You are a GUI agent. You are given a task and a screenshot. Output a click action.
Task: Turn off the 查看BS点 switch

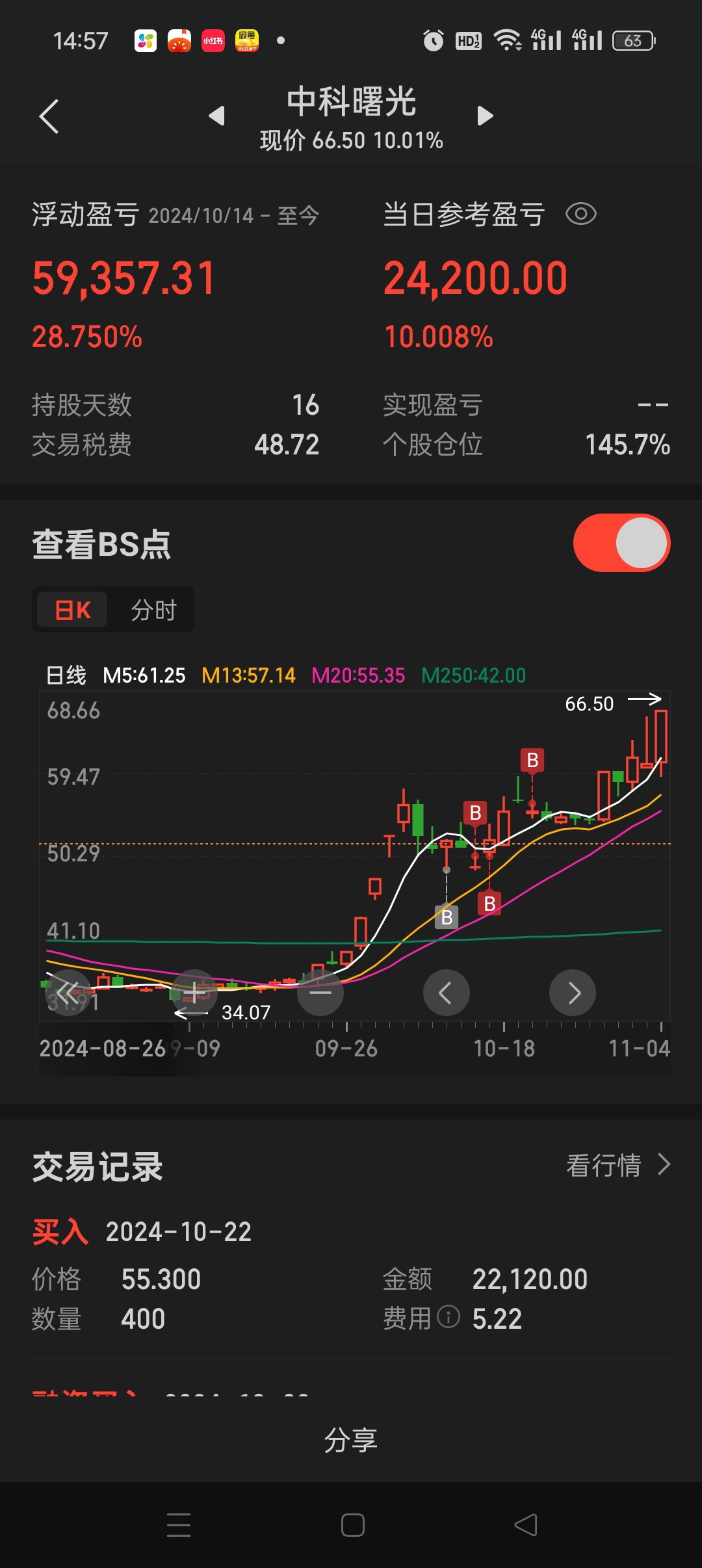click(x=621, y=543)
